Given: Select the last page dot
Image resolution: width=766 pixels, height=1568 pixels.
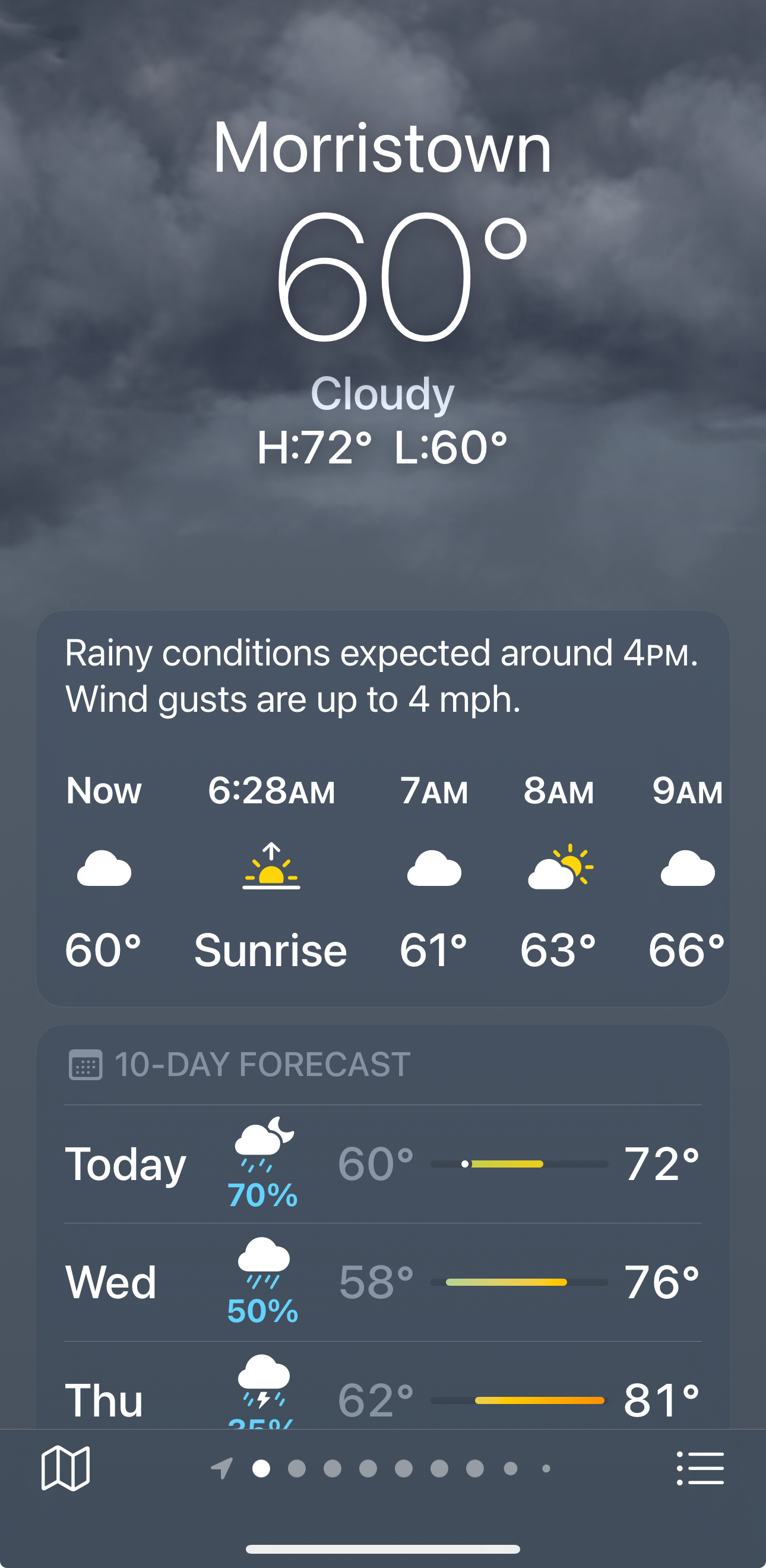Looking at the screenshot, I should [546, 1468].
